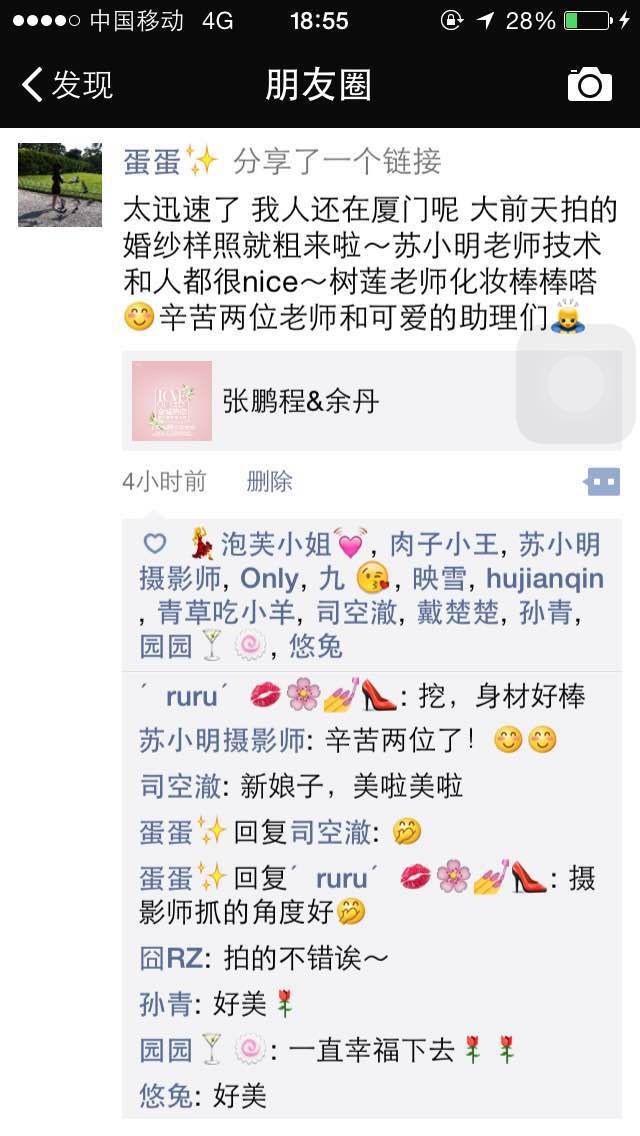Viewport: 640px width, 1136px height.
Task: View hujianqin's profile in the likes list
Action: tap(545, 578)
